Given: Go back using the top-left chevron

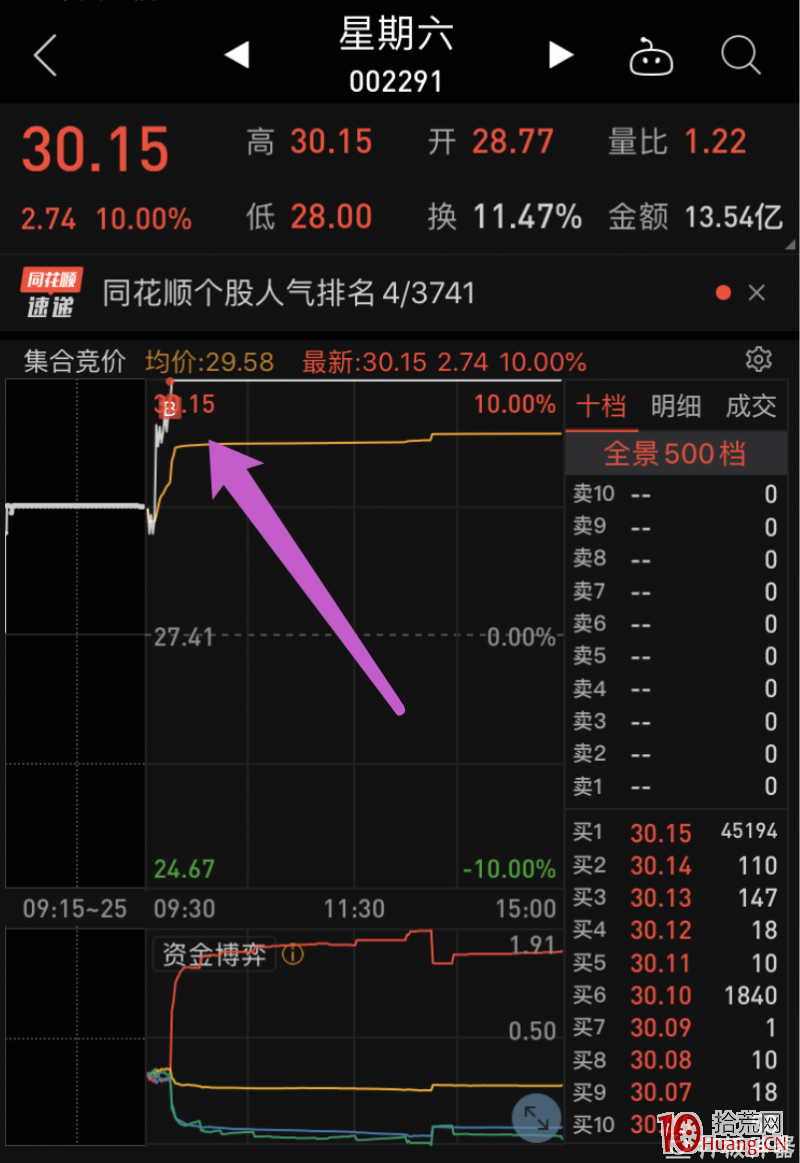Looking at the screenshot, I should 45,55.
